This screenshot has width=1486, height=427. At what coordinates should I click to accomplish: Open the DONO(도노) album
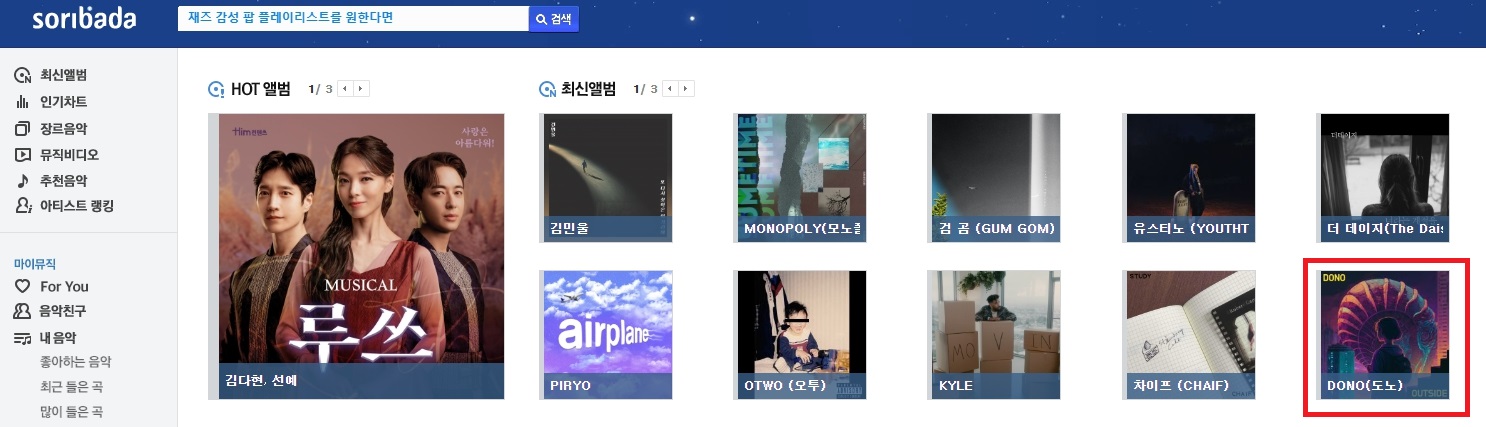(x=1385, y=335)
